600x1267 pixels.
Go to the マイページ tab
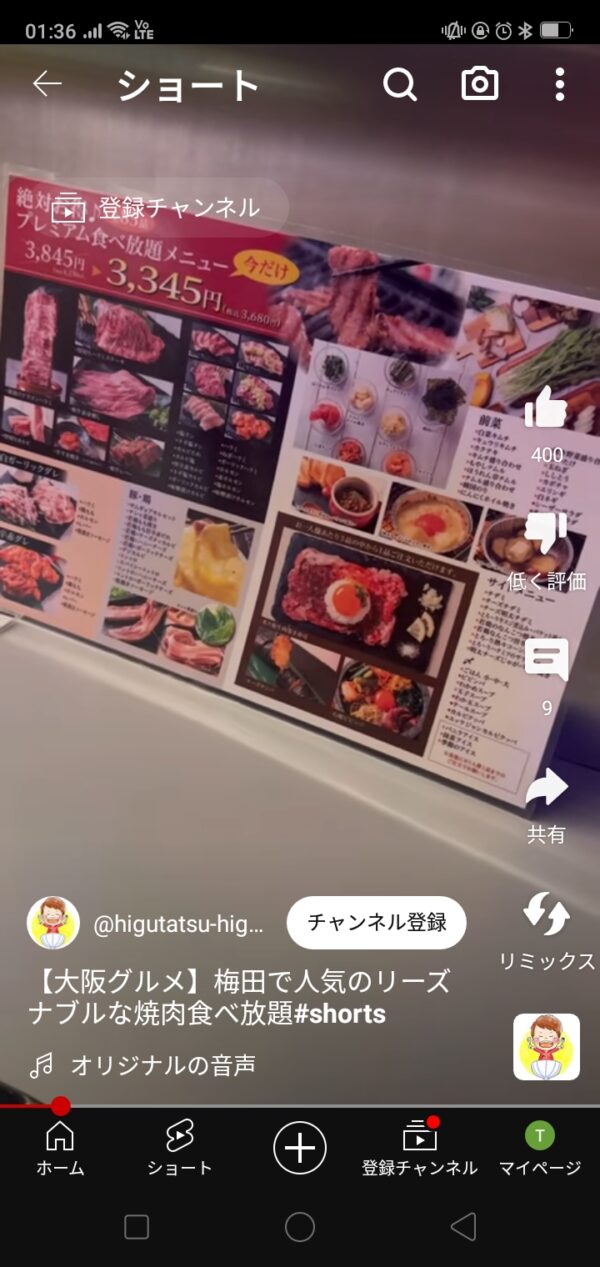(540, 1148)
